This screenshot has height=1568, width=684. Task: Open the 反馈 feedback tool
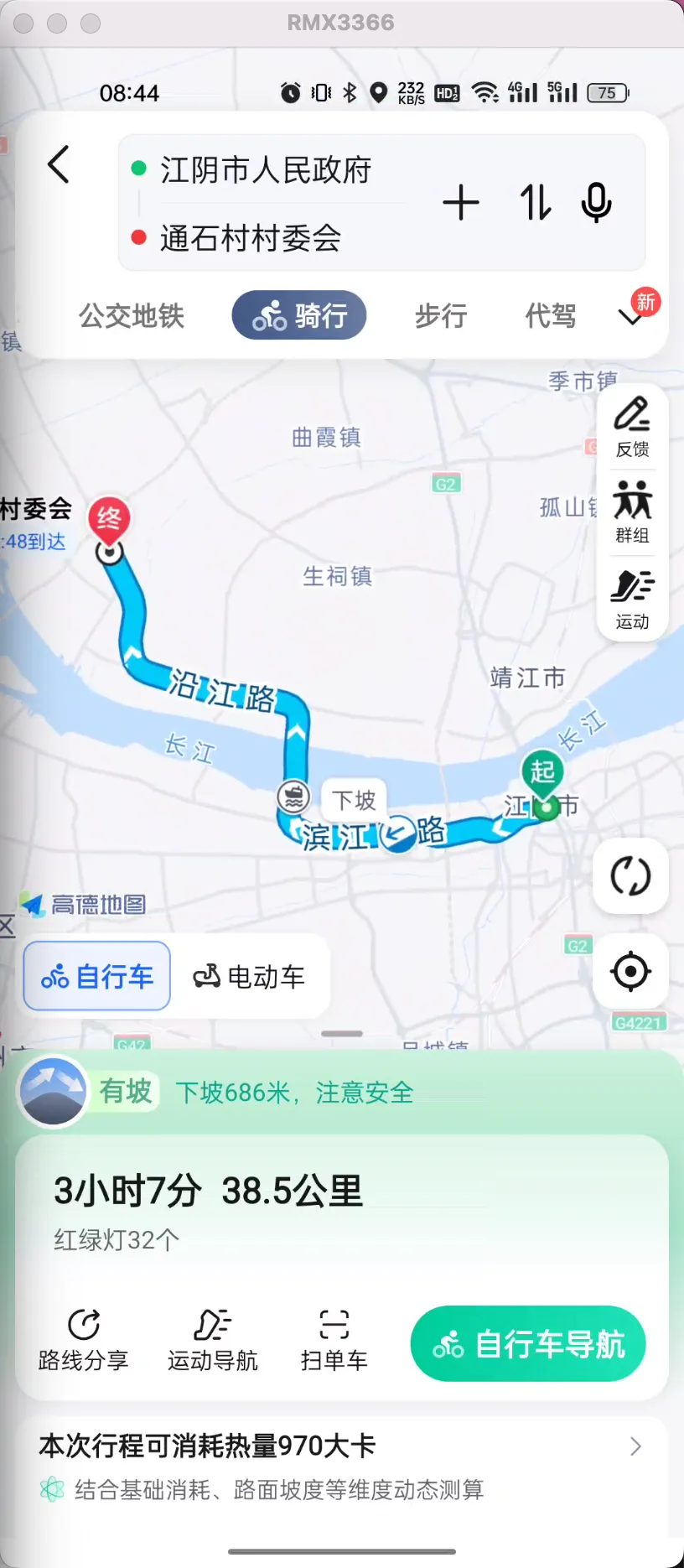[632, 428]
